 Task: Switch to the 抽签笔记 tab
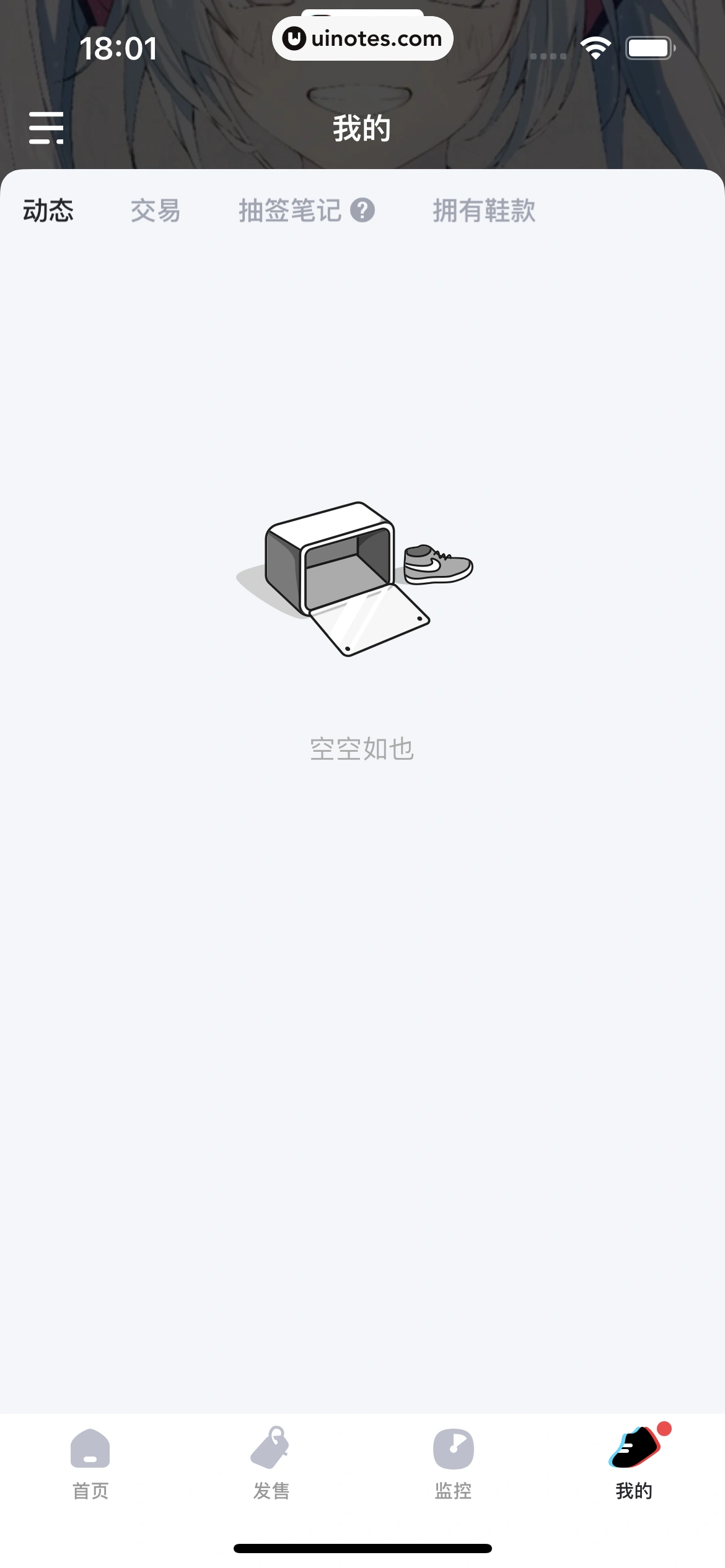pyautogui.click(x=290, y=211)
